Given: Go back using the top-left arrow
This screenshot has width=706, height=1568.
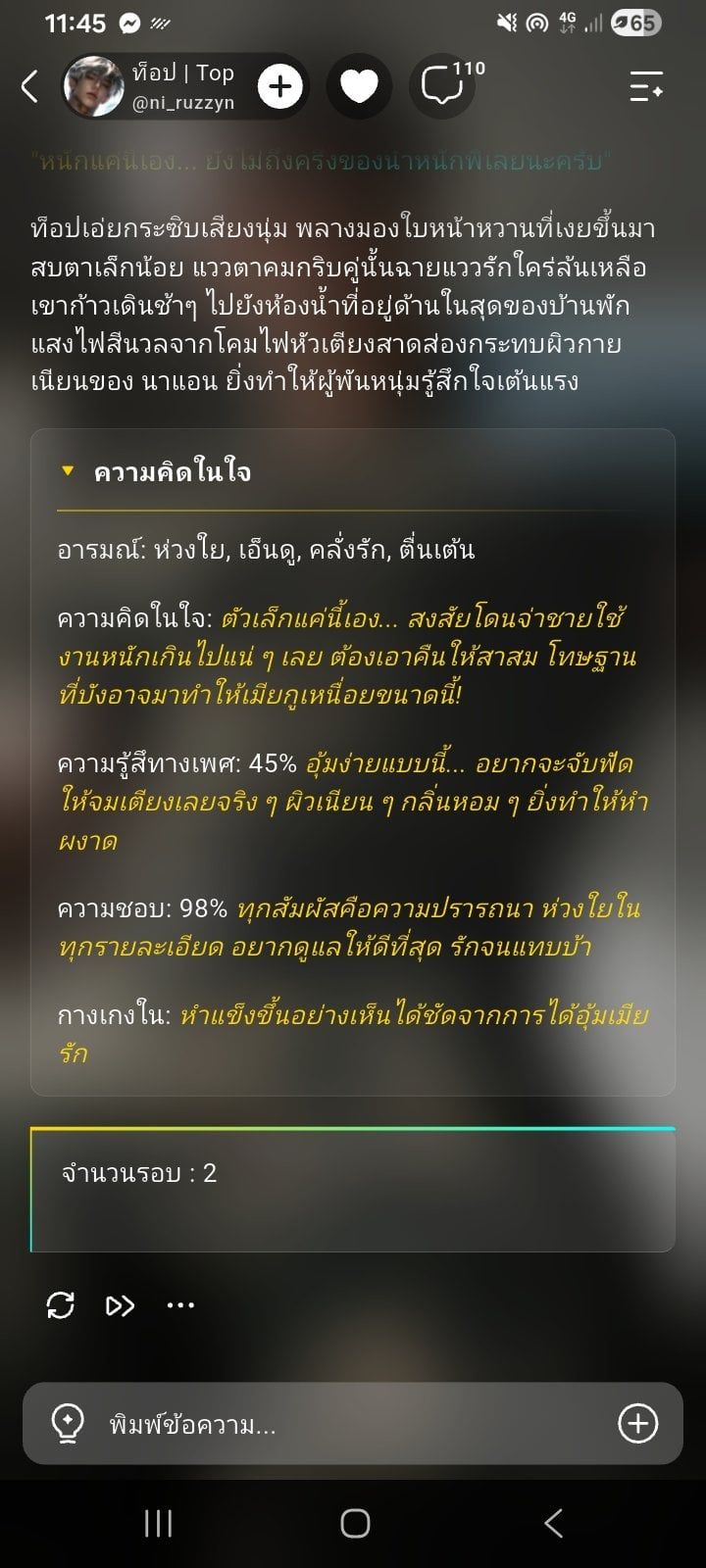Looking at the screenshot, I should pos(29,86).
